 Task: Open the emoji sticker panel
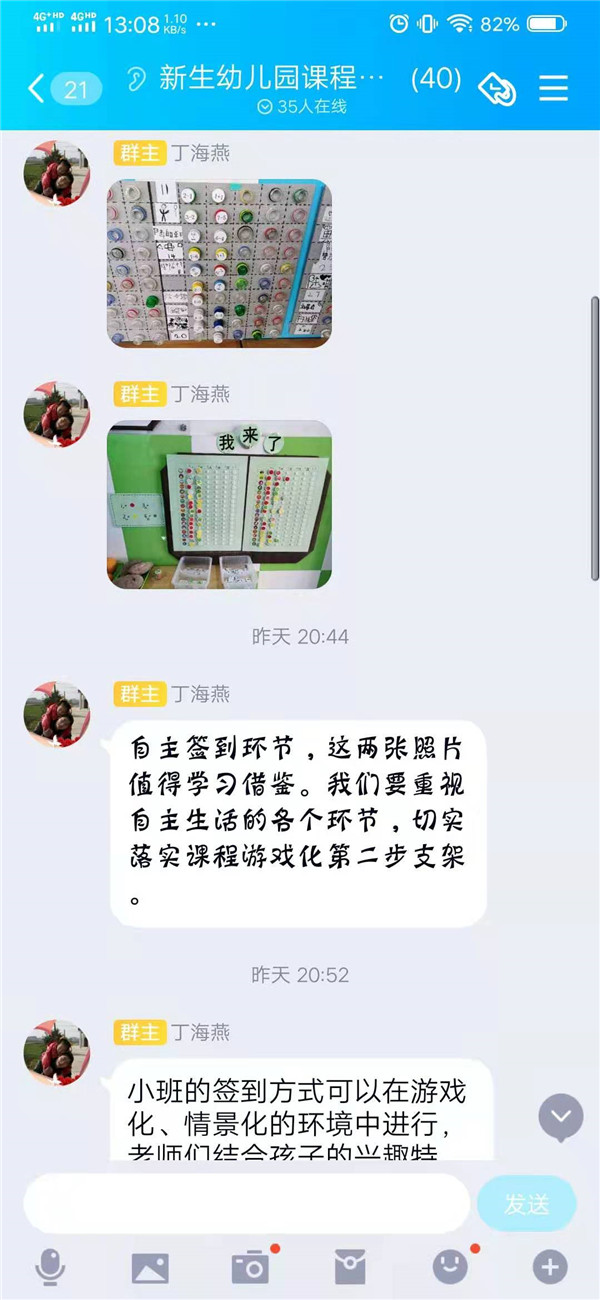tap(450, 1268)
